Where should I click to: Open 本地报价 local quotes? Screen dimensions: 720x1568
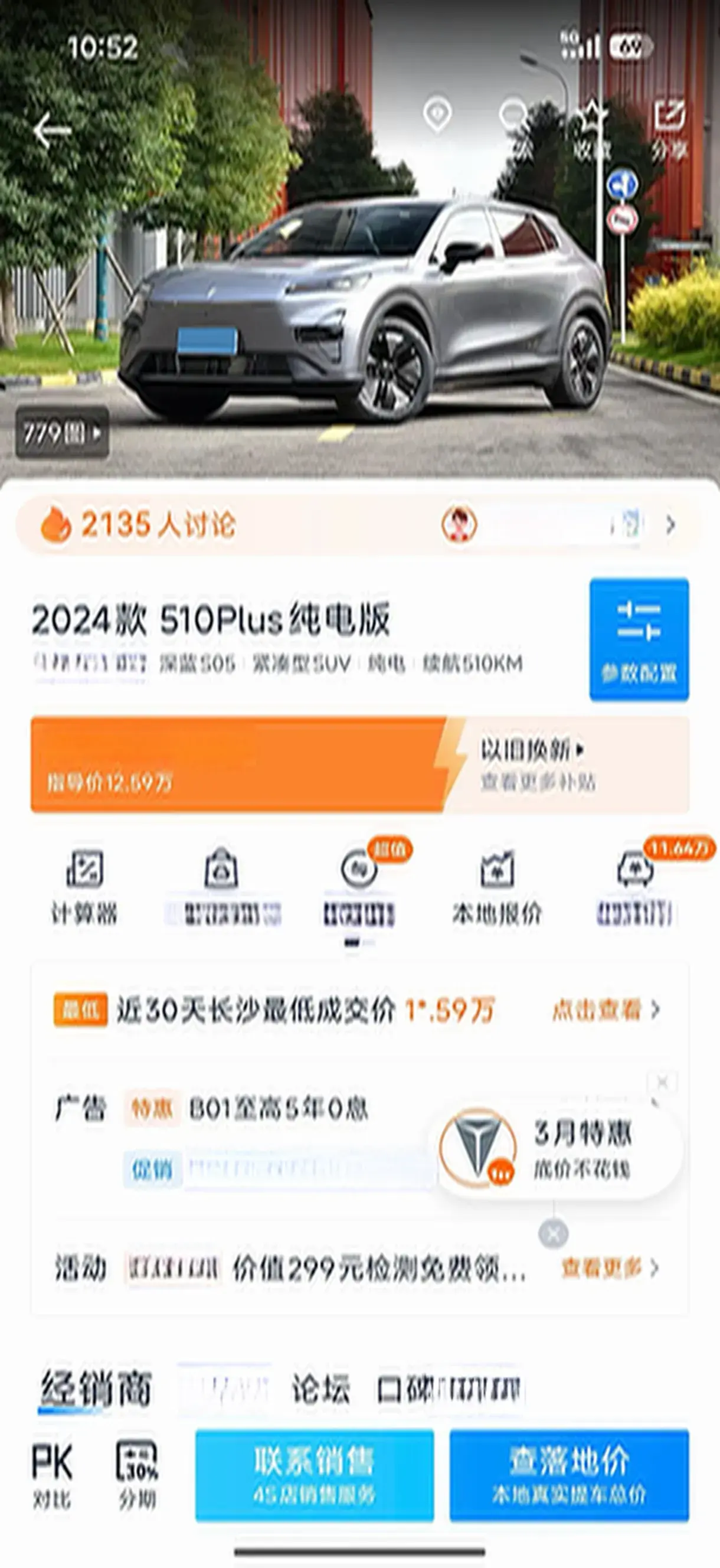coord(497,886)
